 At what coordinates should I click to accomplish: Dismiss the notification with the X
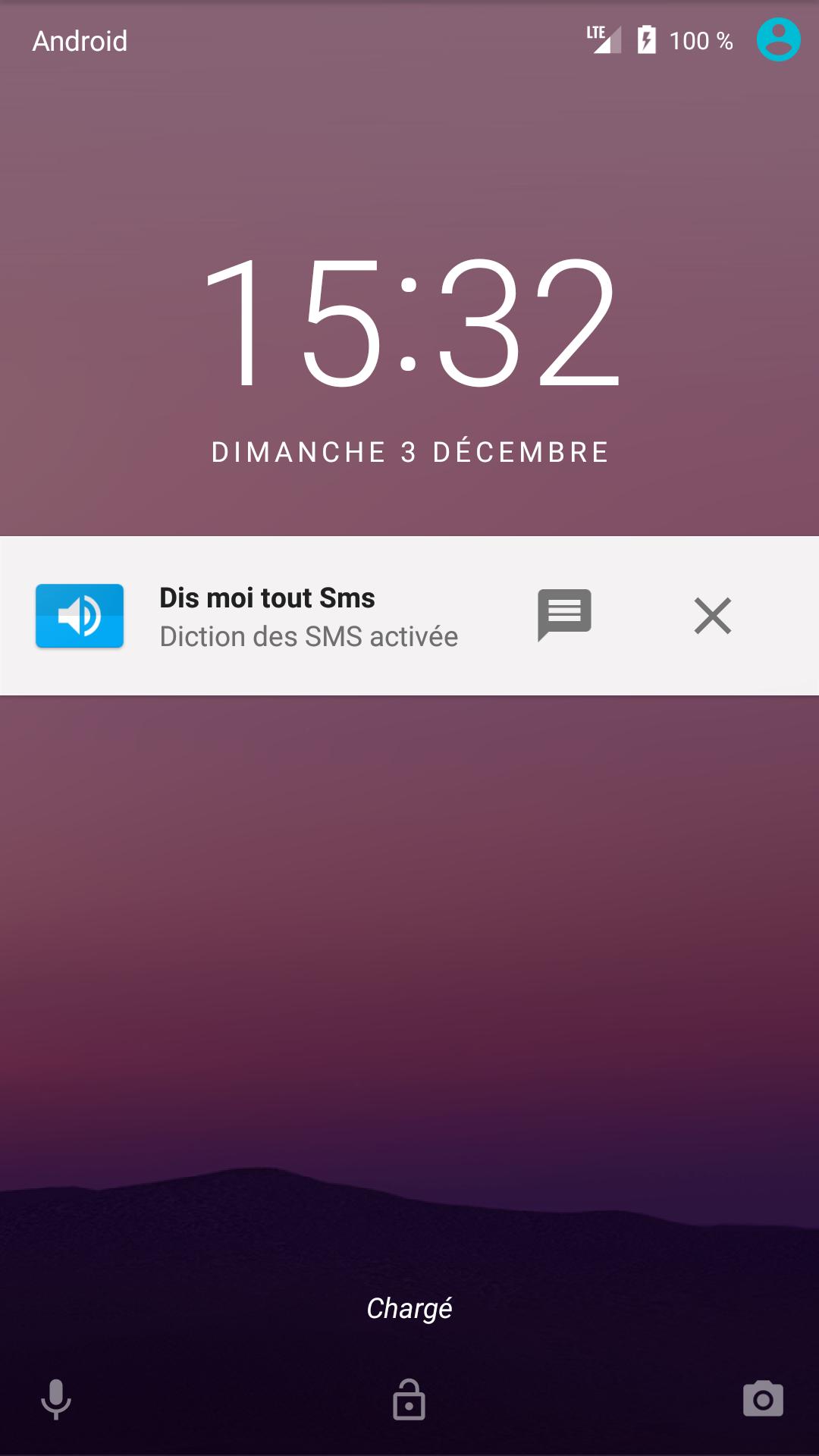click(711, 616)
